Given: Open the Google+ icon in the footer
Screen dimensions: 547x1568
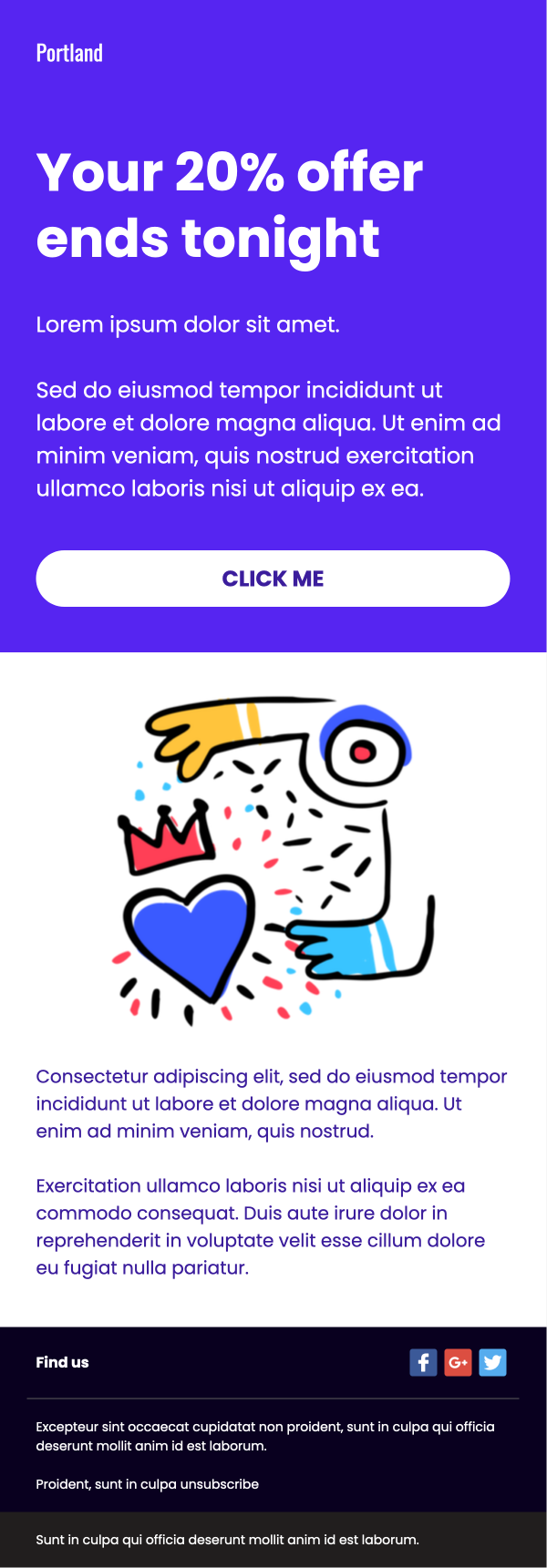Looking at the screenshot, I should pyautogui.click(x=458, y=1362).
